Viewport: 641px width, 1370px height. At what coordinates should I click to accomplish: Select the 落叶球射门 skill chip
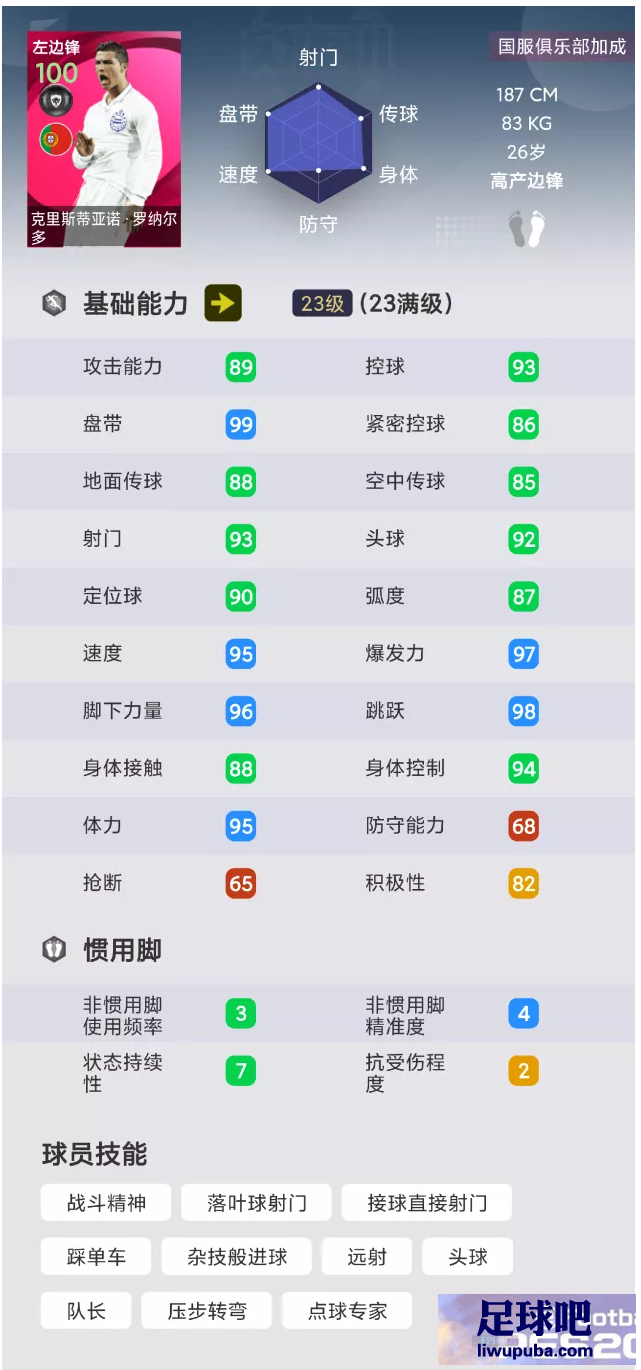(x=256, y=1203)
